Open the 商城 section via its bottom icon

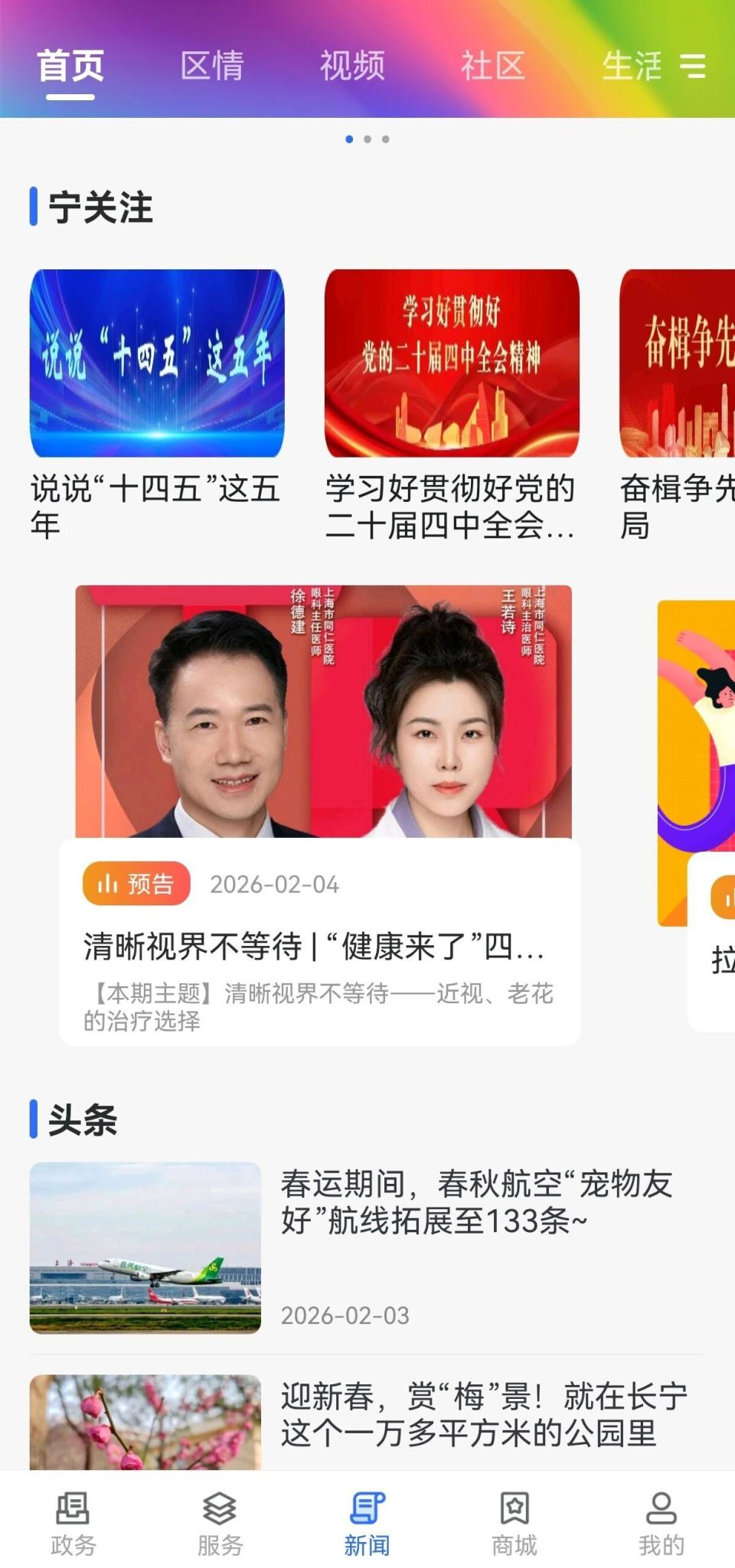pyautogui.click(x=514, y=1509)
